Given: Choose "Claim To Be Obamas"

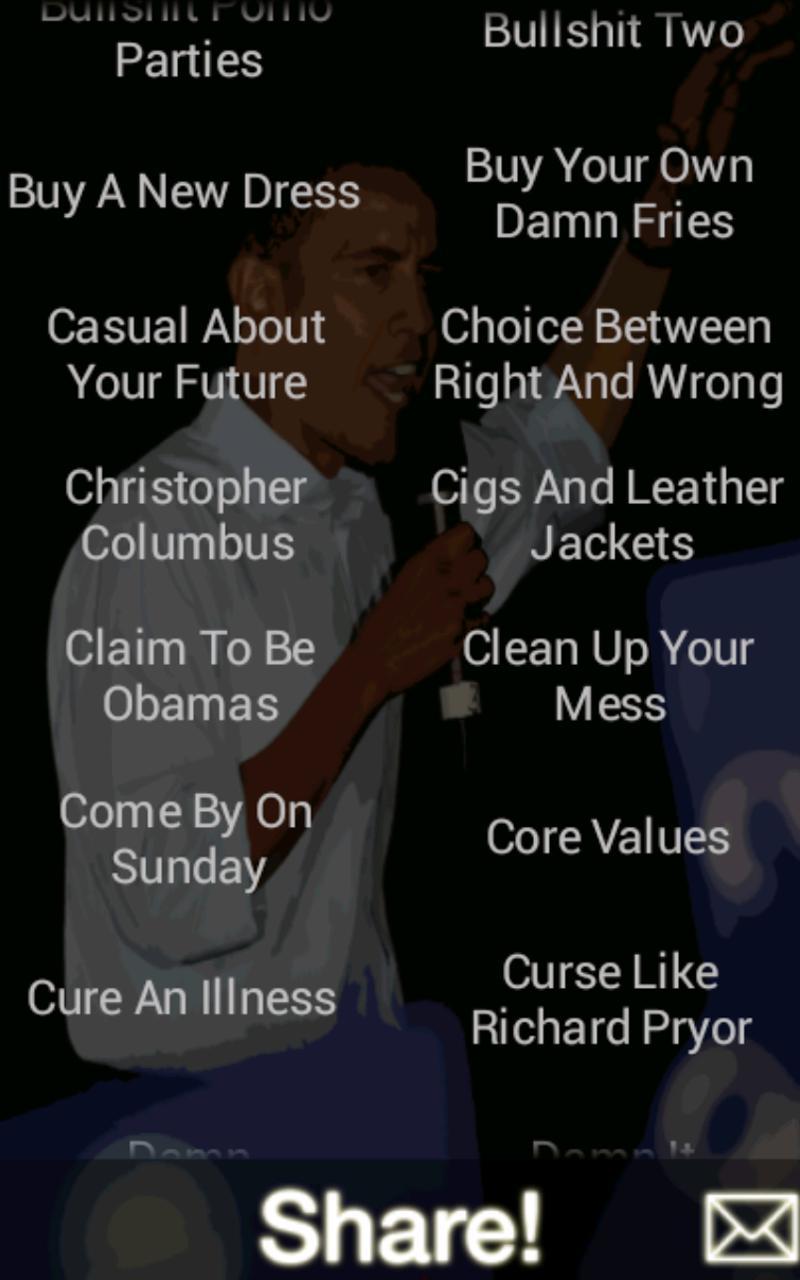Looking at the screenshot, I should tap(190, 676).
